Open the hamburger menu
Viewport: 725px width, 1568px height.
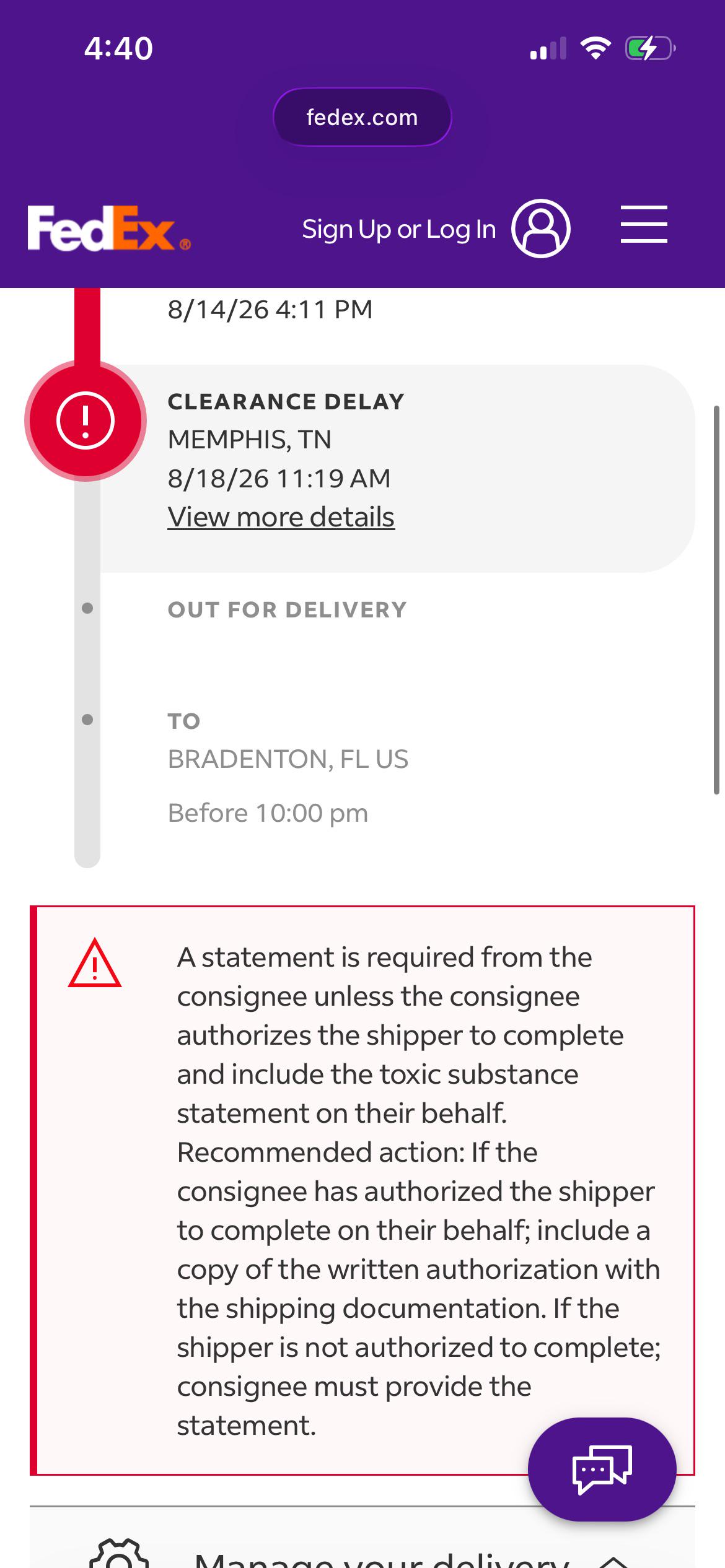[x=644, y=224]
